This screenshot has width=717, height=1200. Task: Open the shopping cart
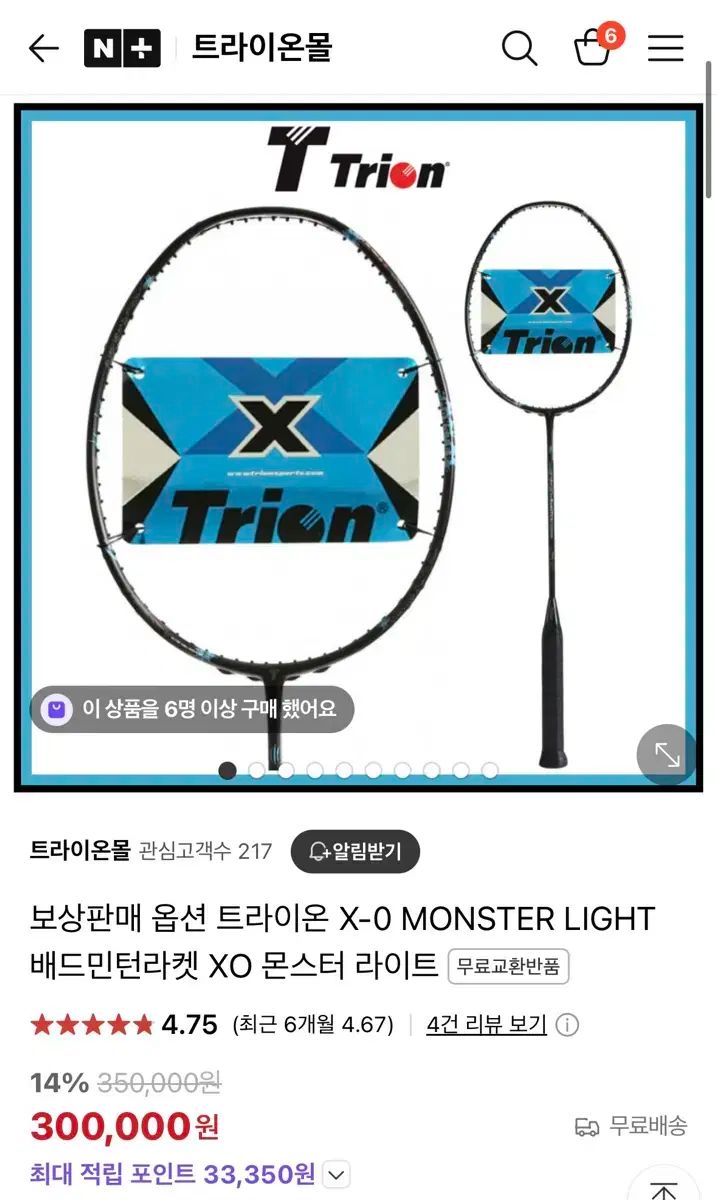point(594,48)
